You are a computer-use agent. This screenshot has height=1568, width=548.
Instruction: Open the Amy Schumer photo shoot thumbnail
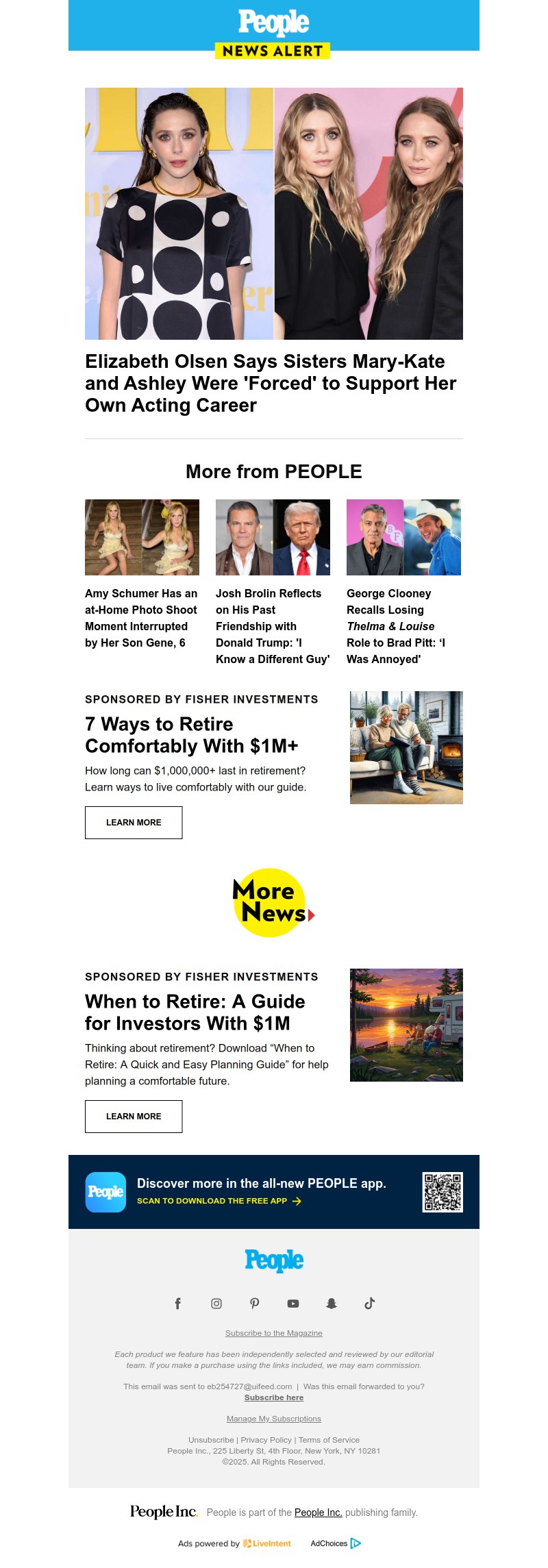coord(141,537)
